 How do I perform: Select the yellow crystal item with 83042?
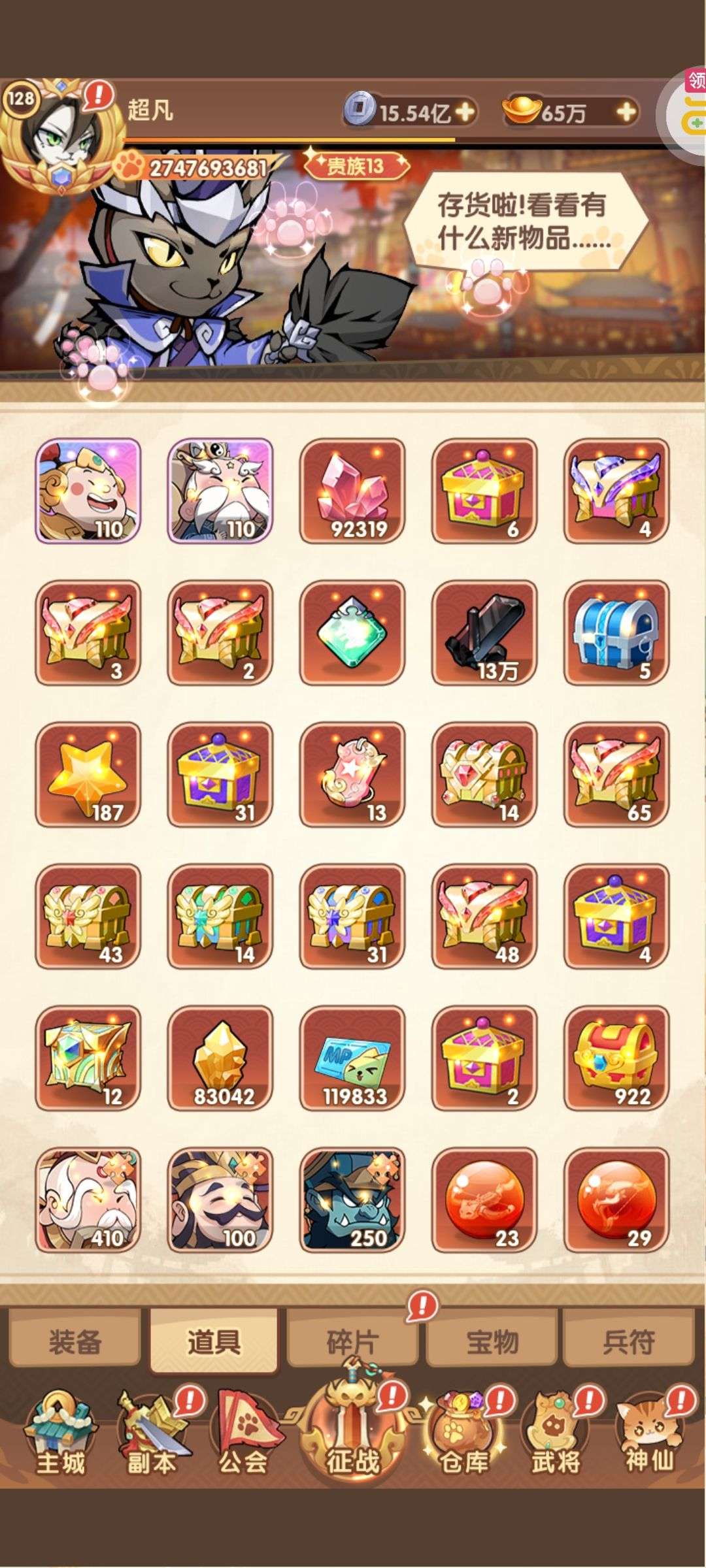click(220, 1058)
